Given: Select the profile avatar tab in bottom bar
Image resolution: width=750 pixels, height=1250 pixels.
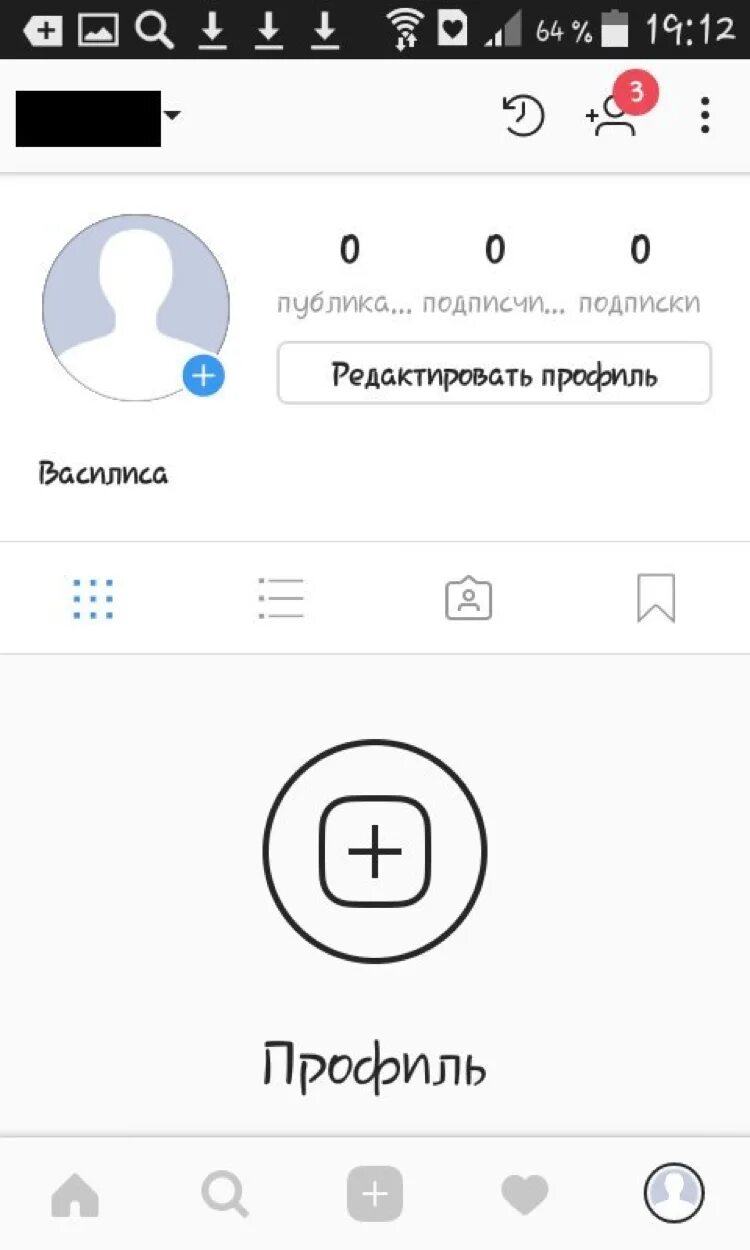Looking at the screenshot, I should 674,1193.
